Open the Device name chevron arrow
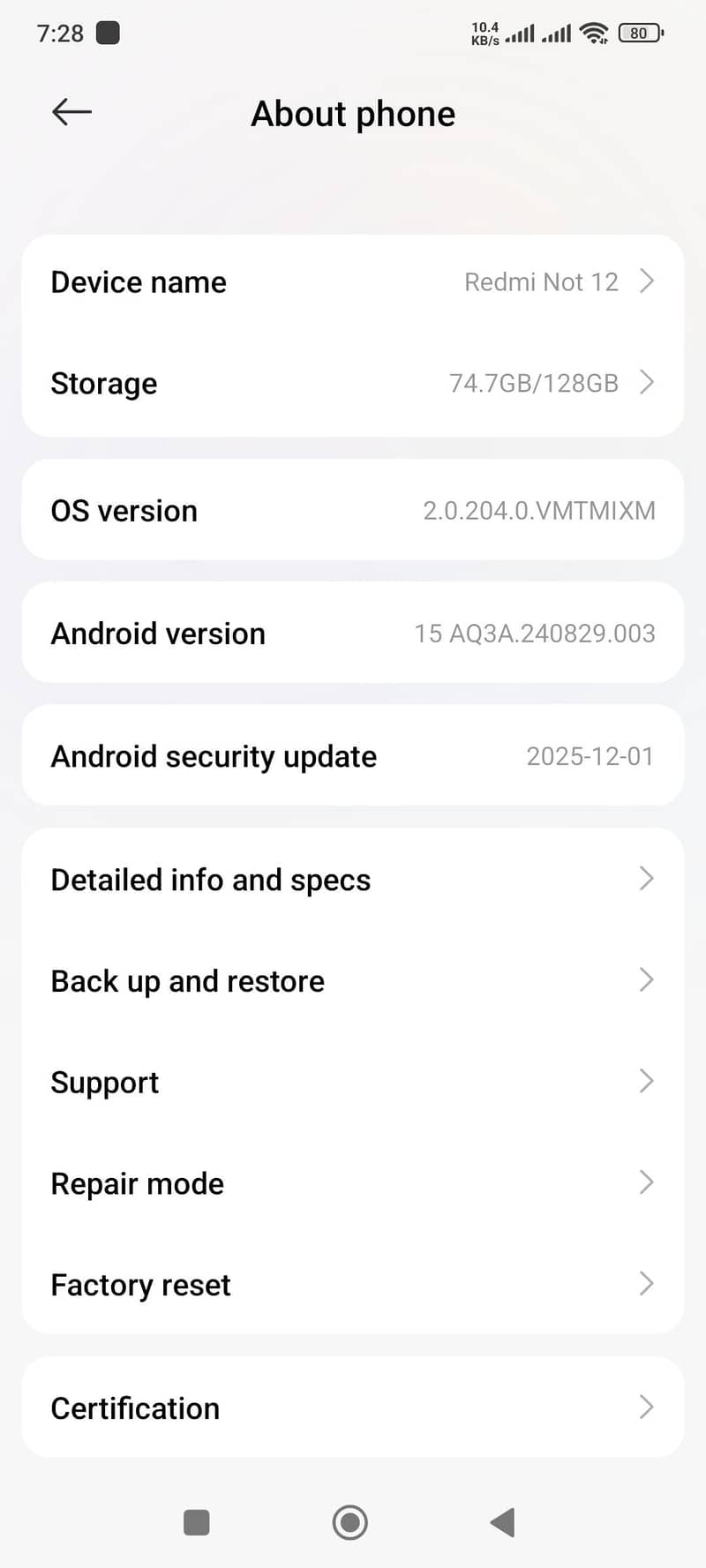706x1568 pixels. pos(647,281)
